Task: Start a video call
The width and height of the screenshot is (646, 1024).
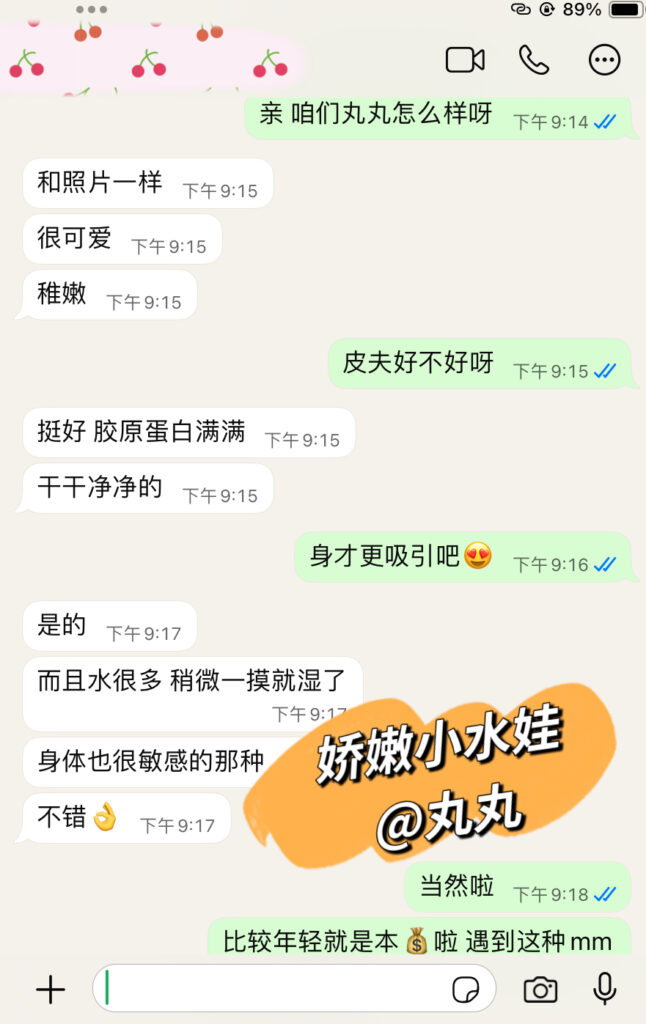Action: pyautogui.click(x=465, y=60)
